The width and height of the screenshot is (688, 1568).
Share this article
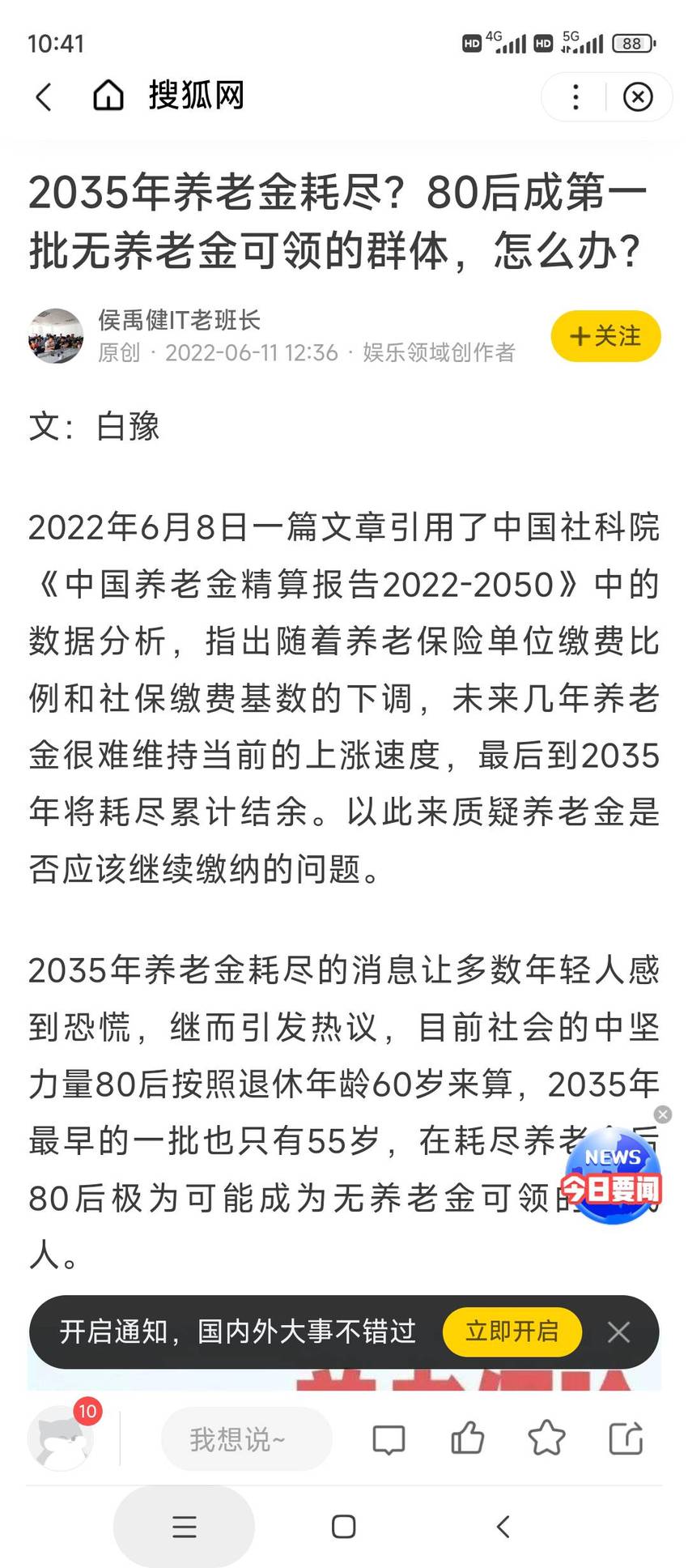[626, 1438]
